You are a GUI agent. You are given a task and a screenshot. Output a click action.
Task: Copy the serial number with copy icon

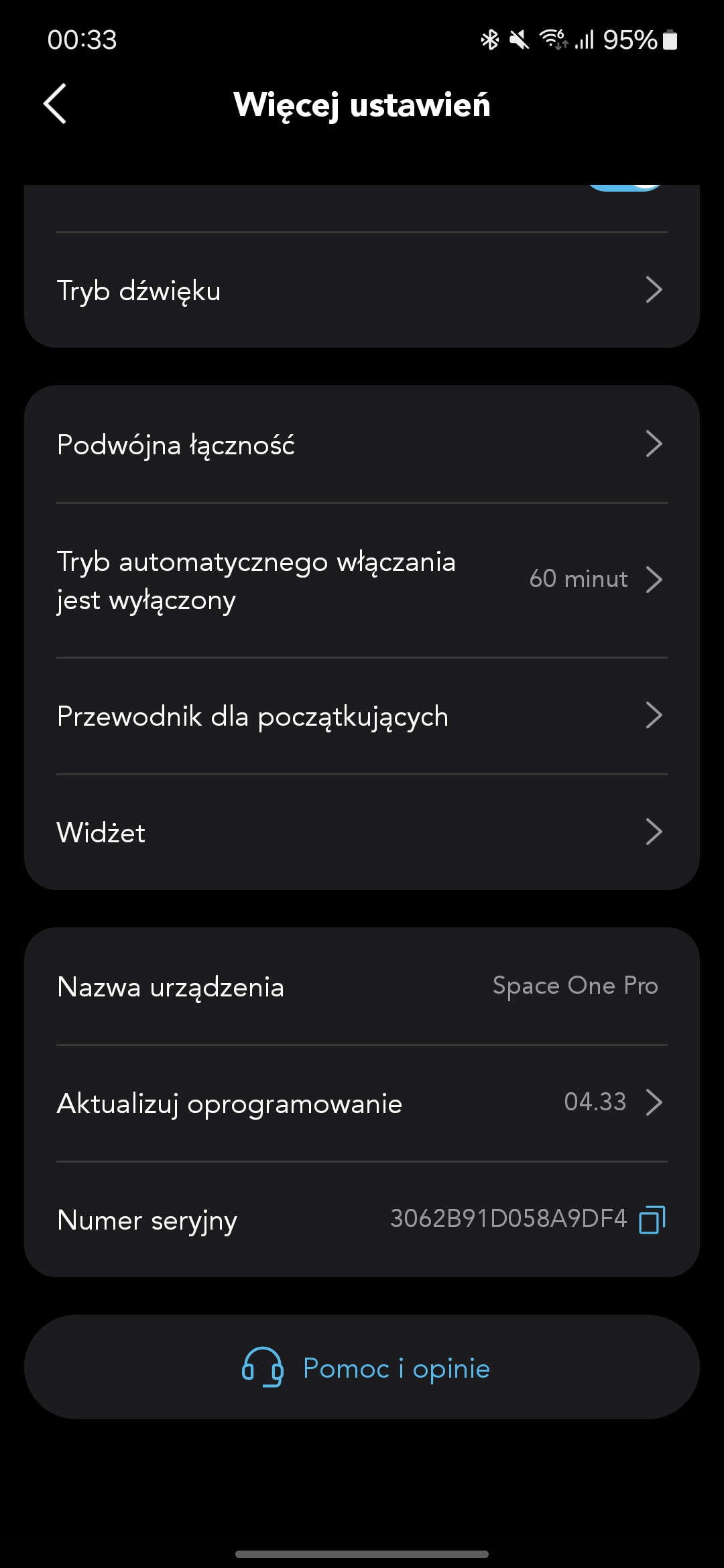[x=652, y=1220]
